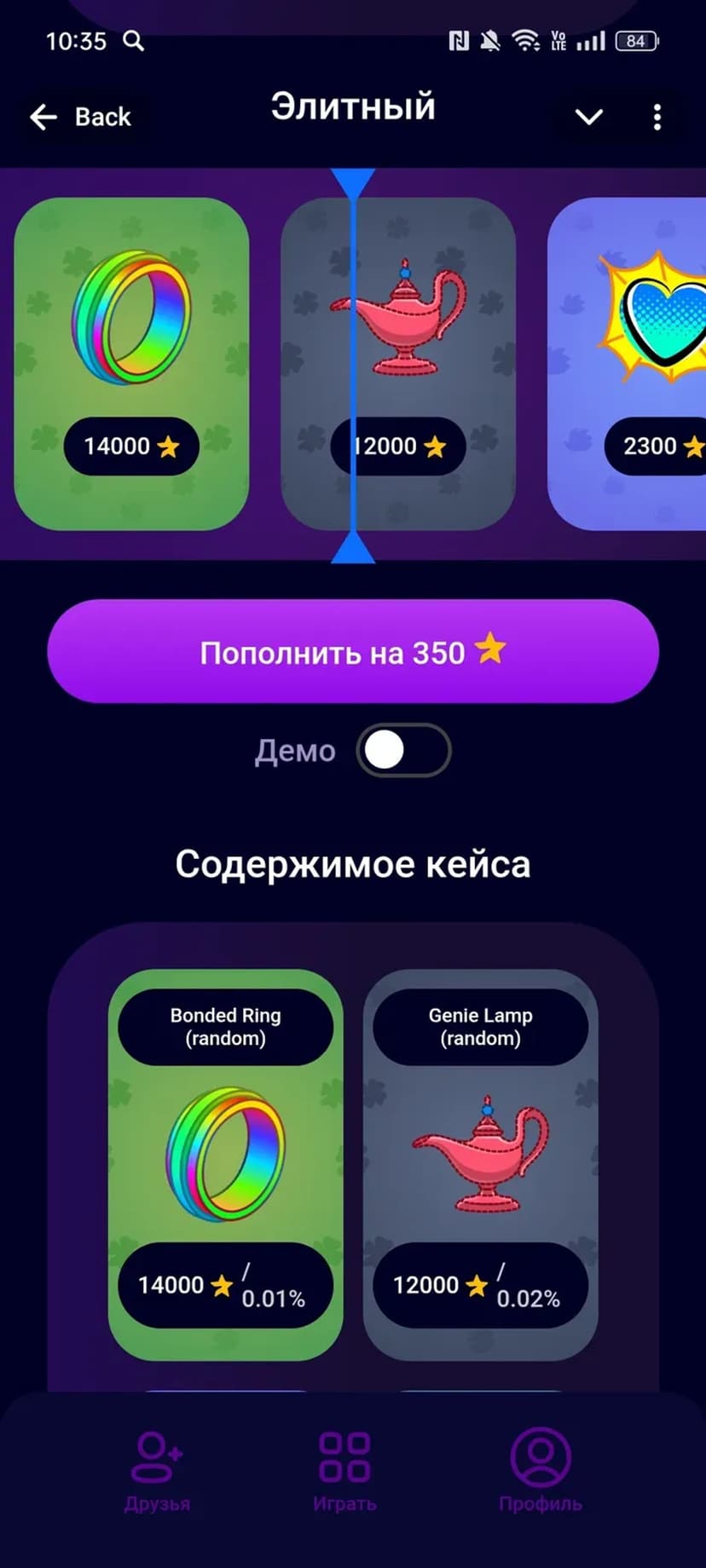Screen dimensions: 706x1568
Task: Switch to the Друзья tab
Action: pos(157,1470)
